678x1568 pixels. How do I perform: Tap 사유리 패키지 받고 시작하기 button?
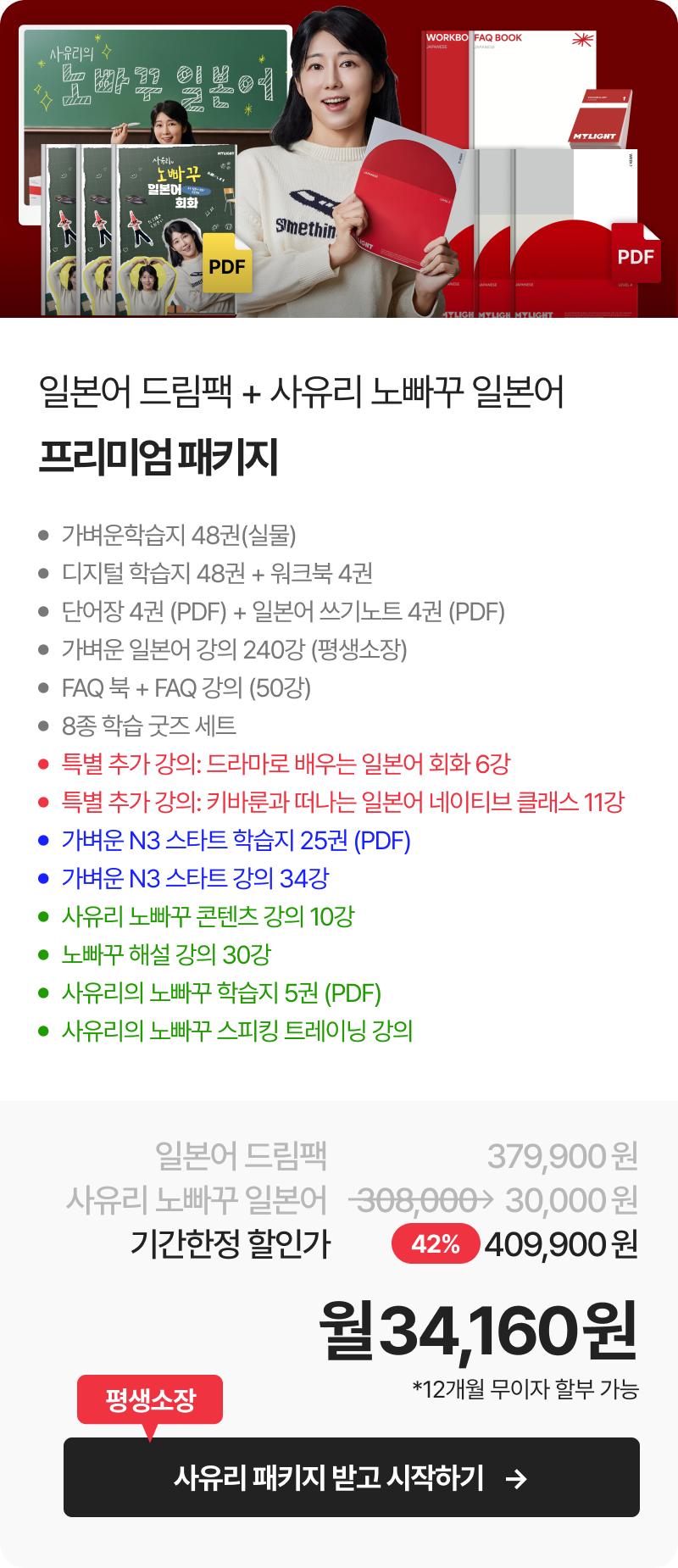click(x=351, y=1477)
